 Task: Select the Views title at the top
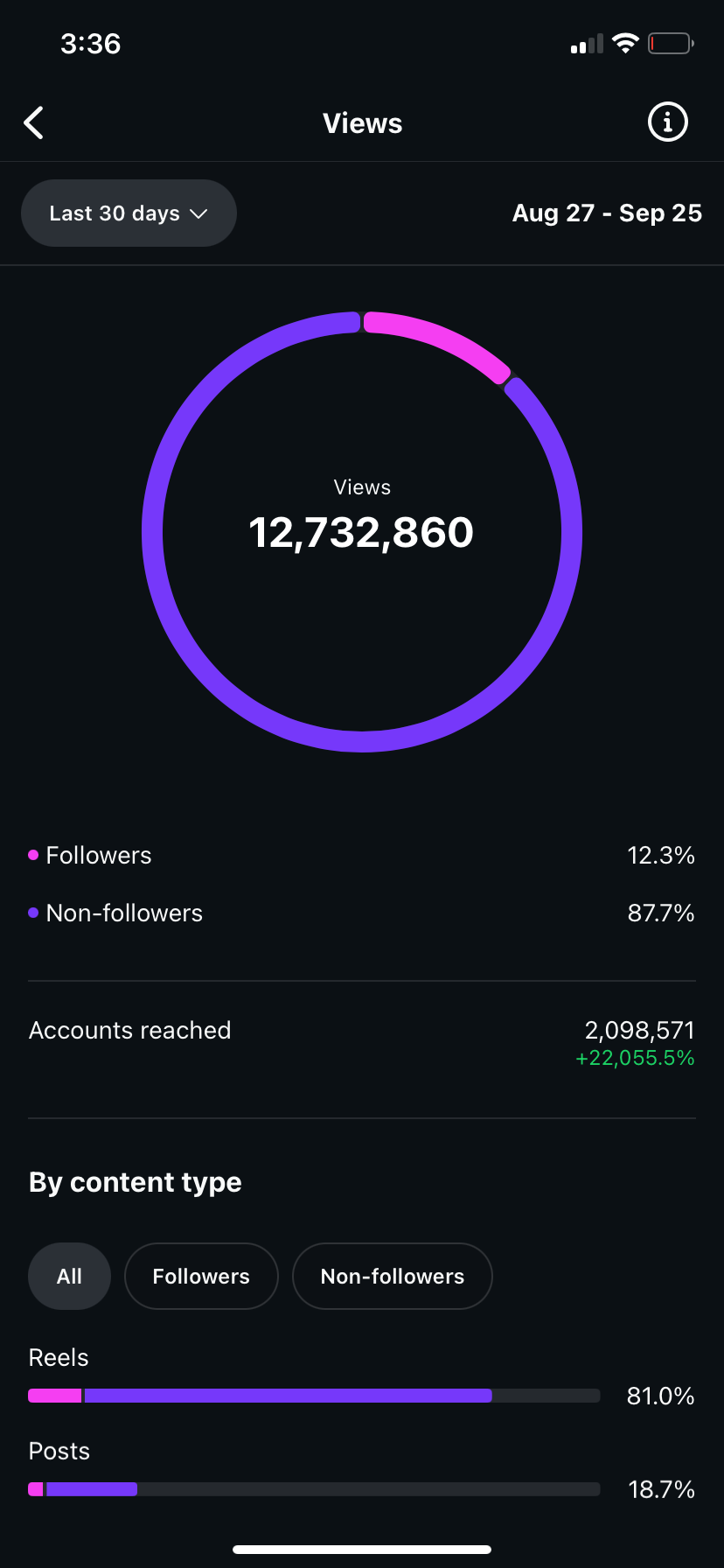click(x=362, y=122)
